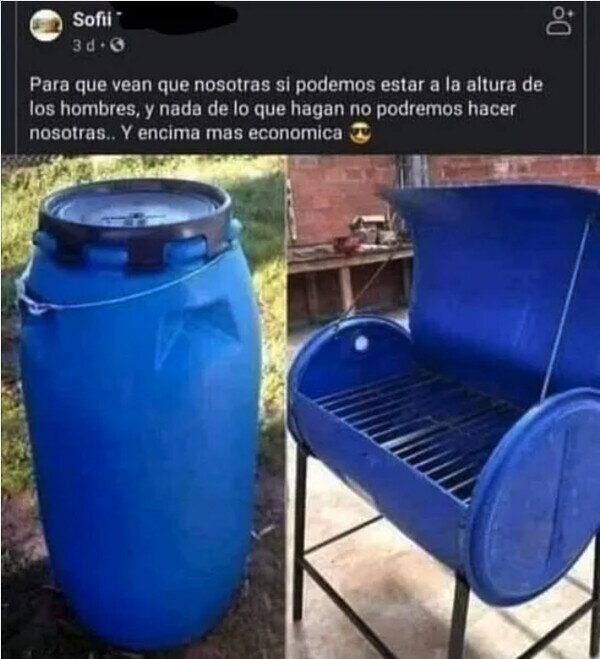
Task: Open Sofii's profile via her name
Action: (92, 19)
